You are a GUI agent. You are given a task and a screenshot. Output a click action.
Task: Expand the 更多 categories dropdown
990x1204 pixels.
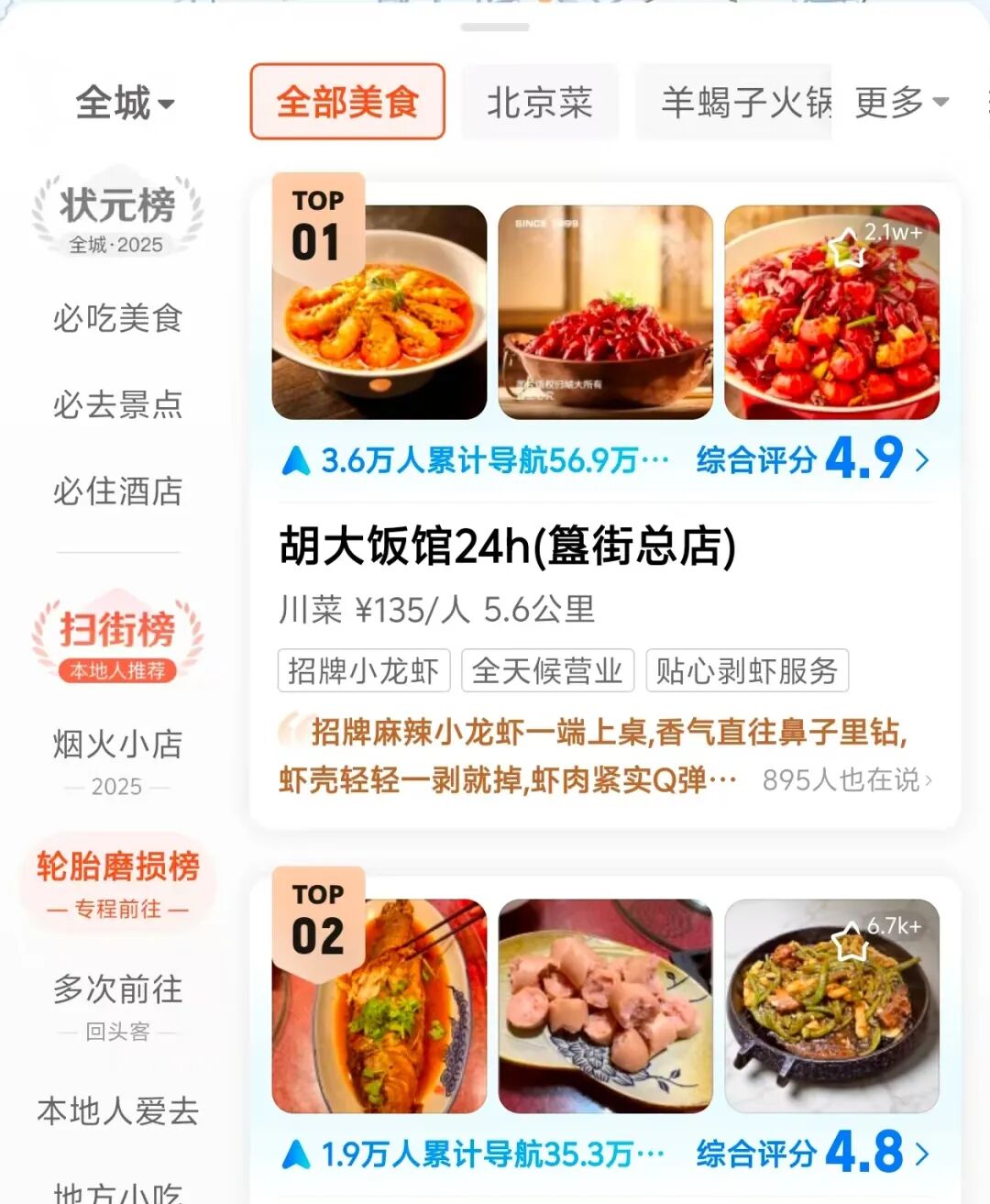click(x=901, y=102)
